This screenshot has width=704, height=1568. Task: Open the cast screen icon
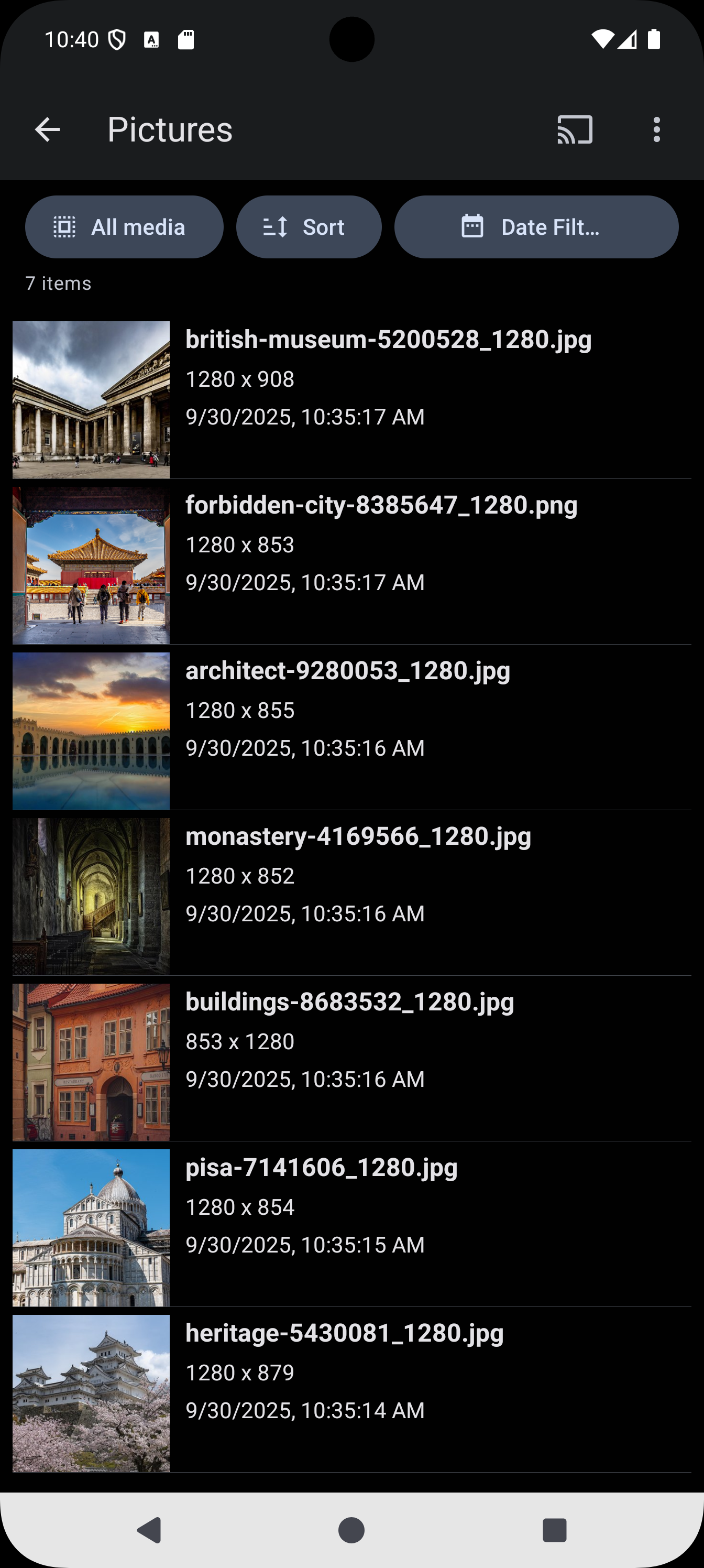(x=575, y=129)
